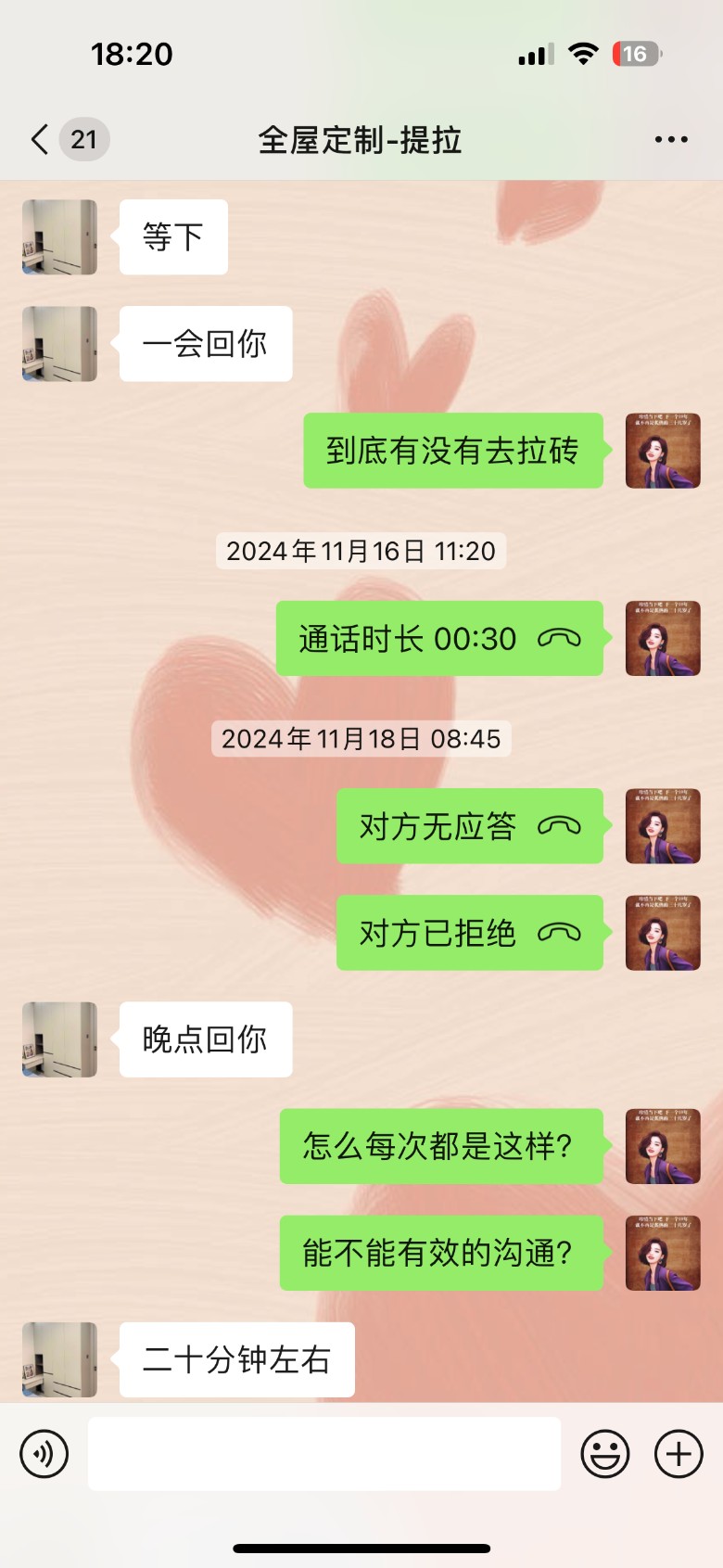Open the three-dot chat info menu

[670, 140]
